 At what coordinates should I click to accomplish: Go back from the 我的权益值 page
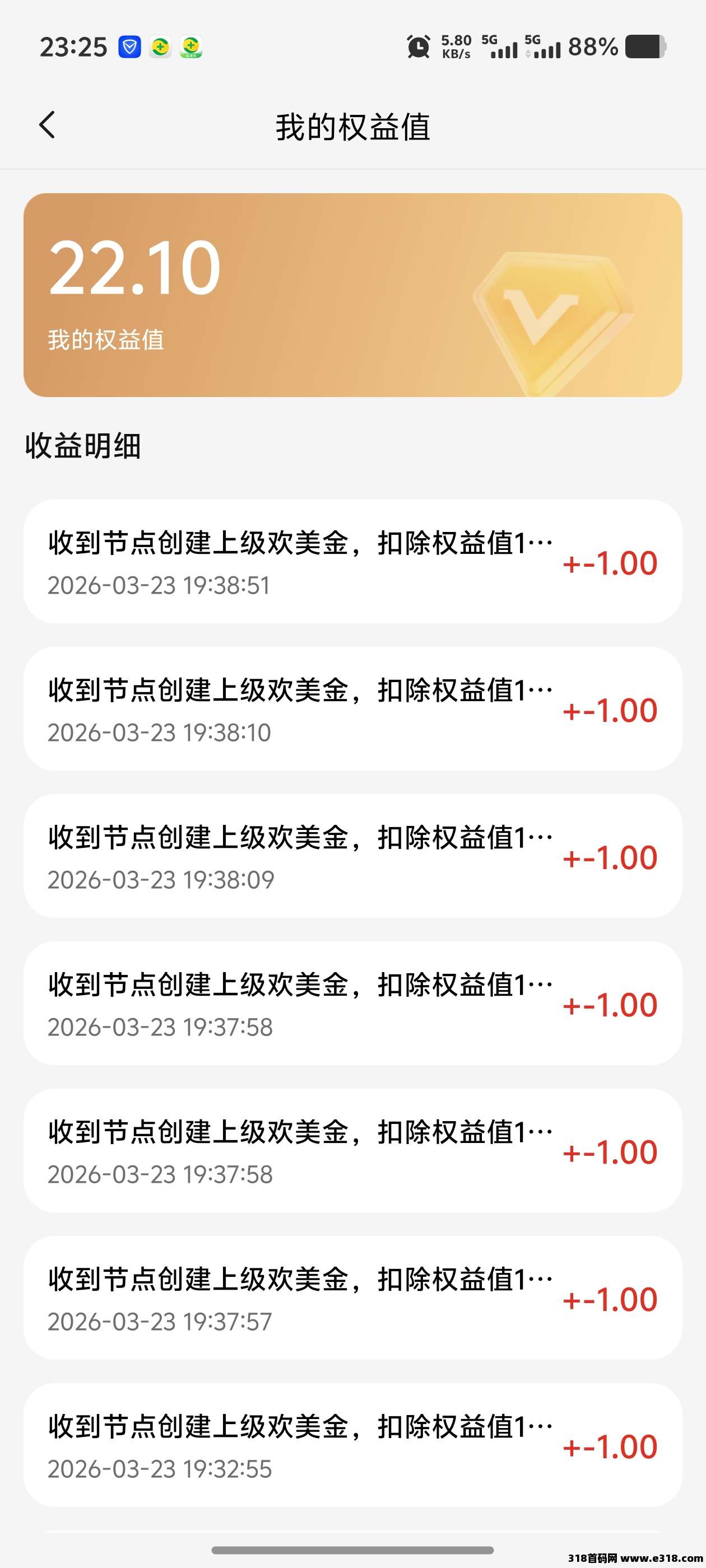pyautogui.click(x=47, y=125)
